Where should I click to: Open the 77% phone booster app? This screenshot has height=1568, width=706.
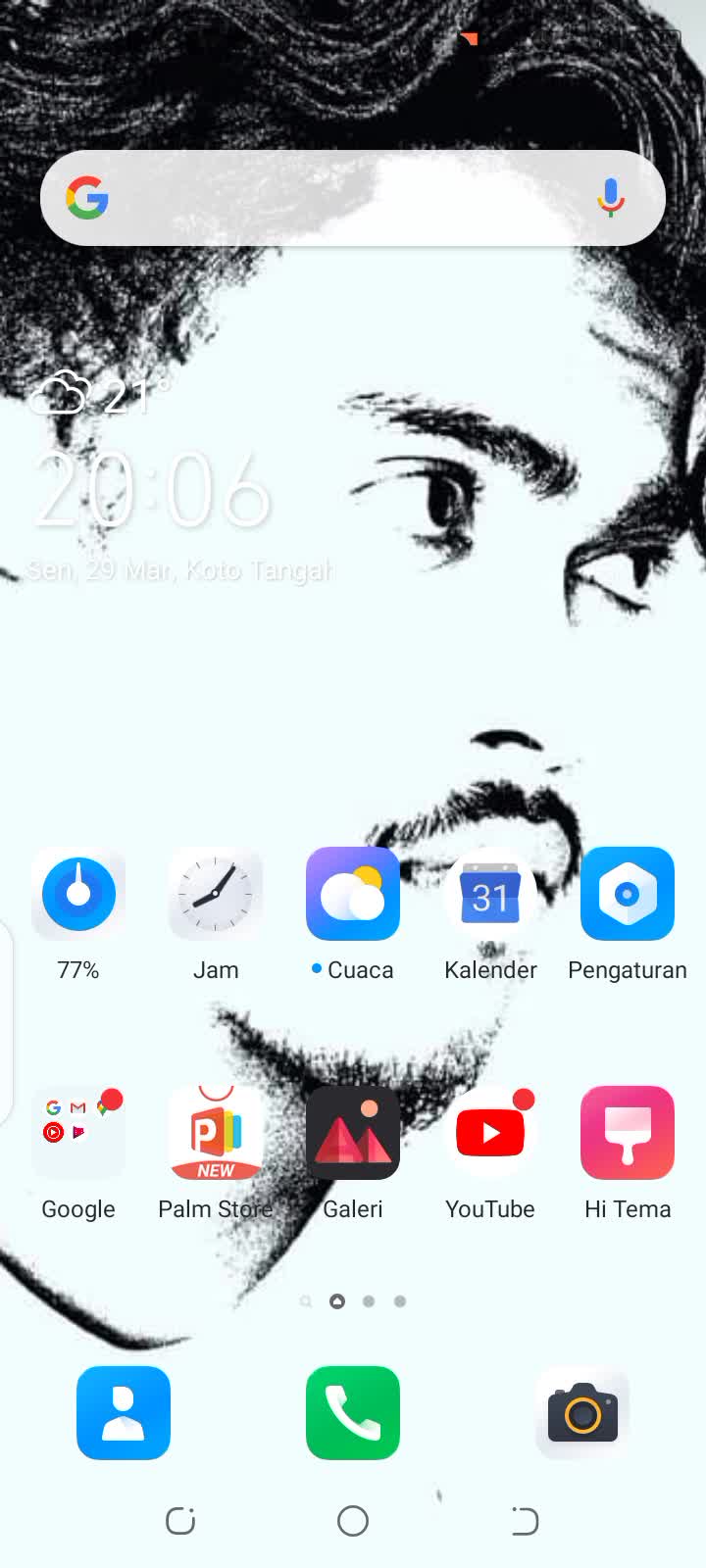point(78,894)
